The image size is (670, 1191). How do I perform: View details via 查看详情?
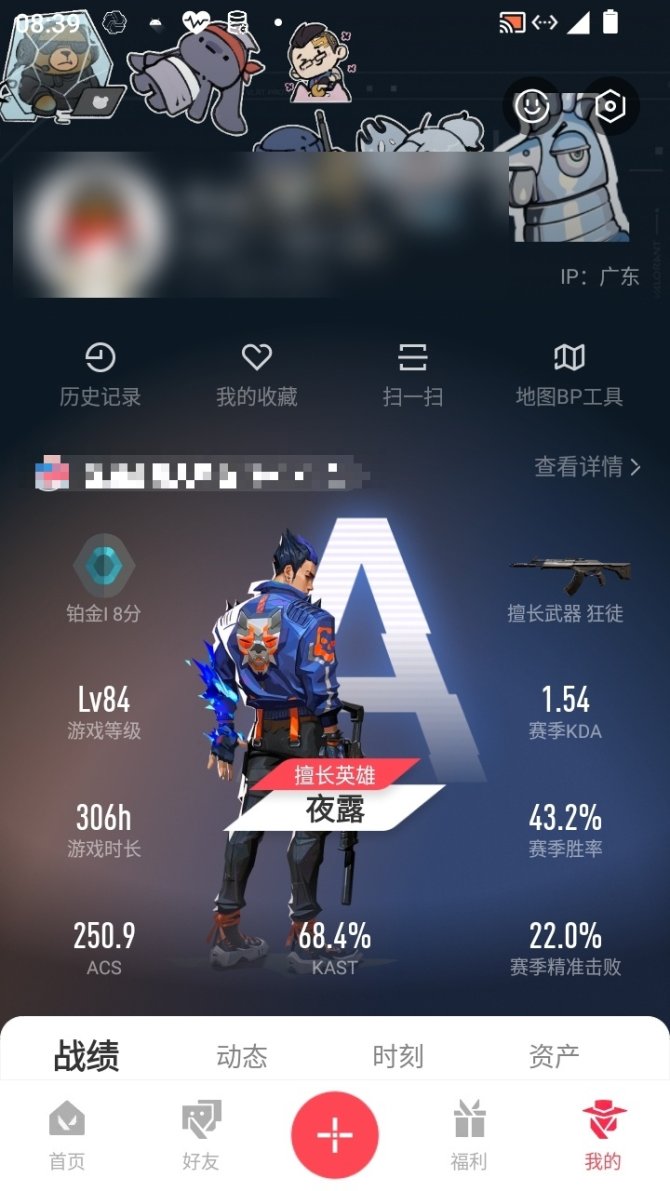(x=587, y=466)
